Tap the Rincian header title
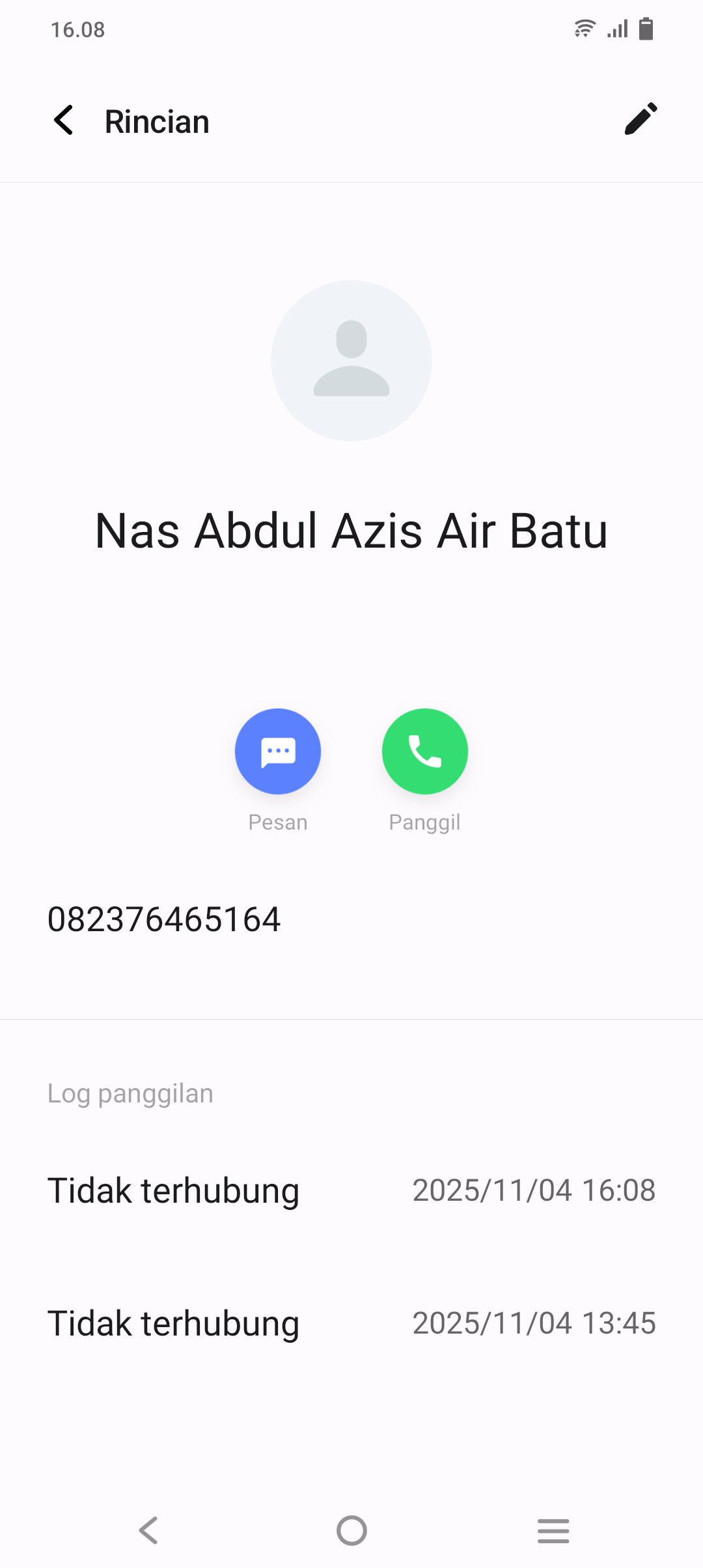Screen dimensions: 703x1568 (156, 120)
